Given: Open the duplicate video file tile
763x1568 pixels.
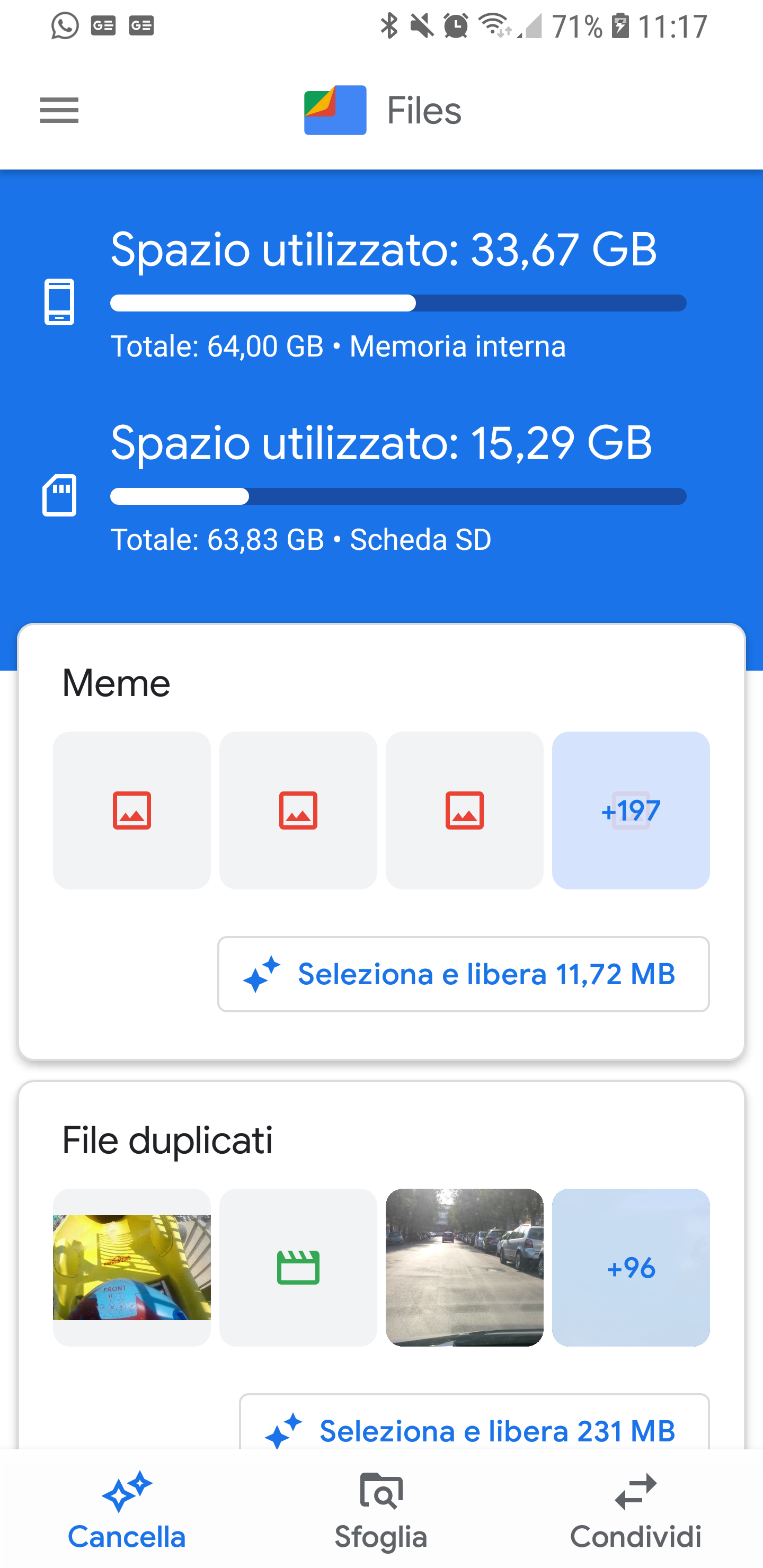Looking at the screenshot, I should point(298,1267).
